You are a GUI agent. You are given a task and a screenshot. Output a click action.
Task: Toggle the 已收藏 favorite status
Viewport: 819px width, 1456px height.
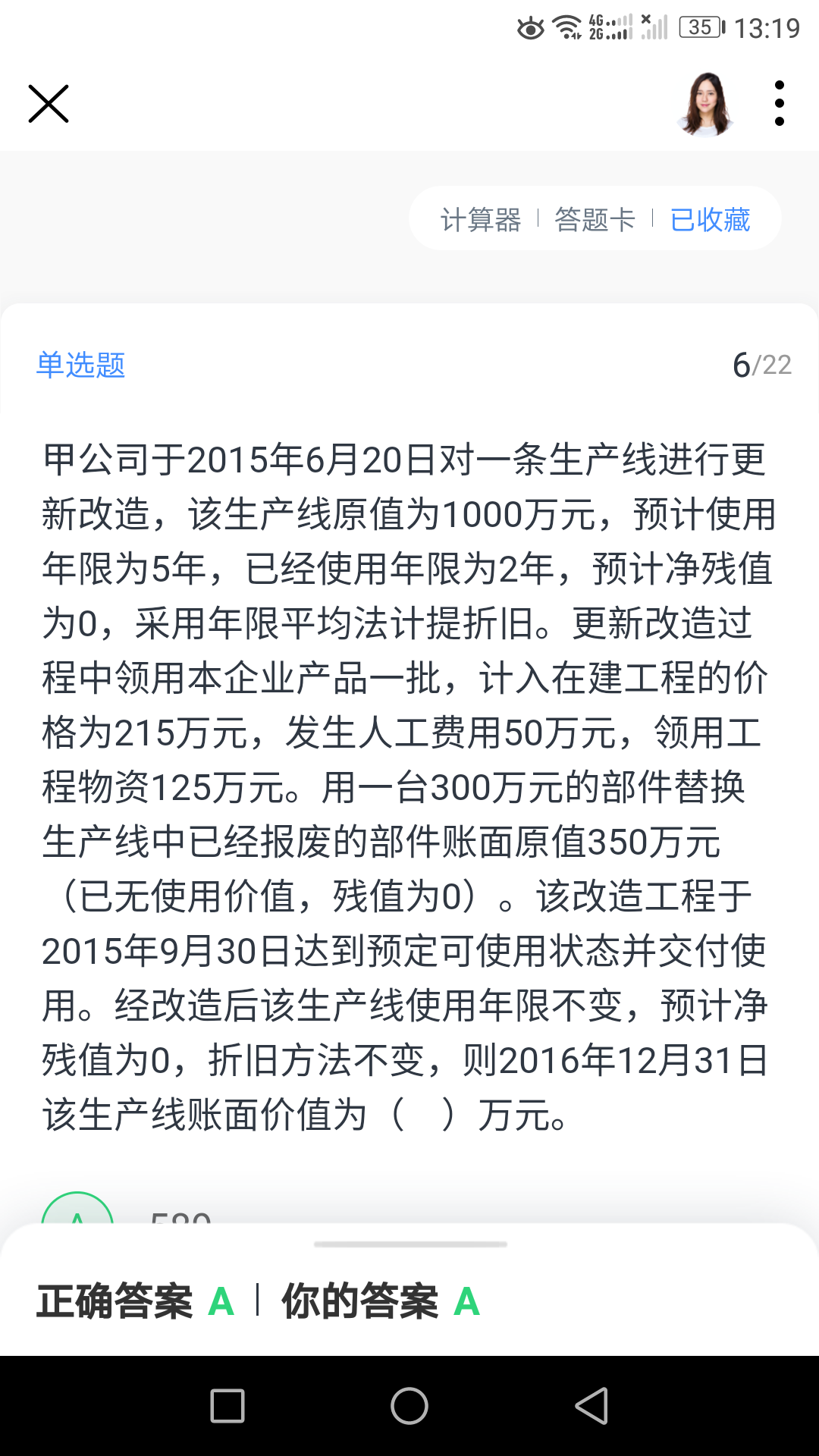(710, 220)
